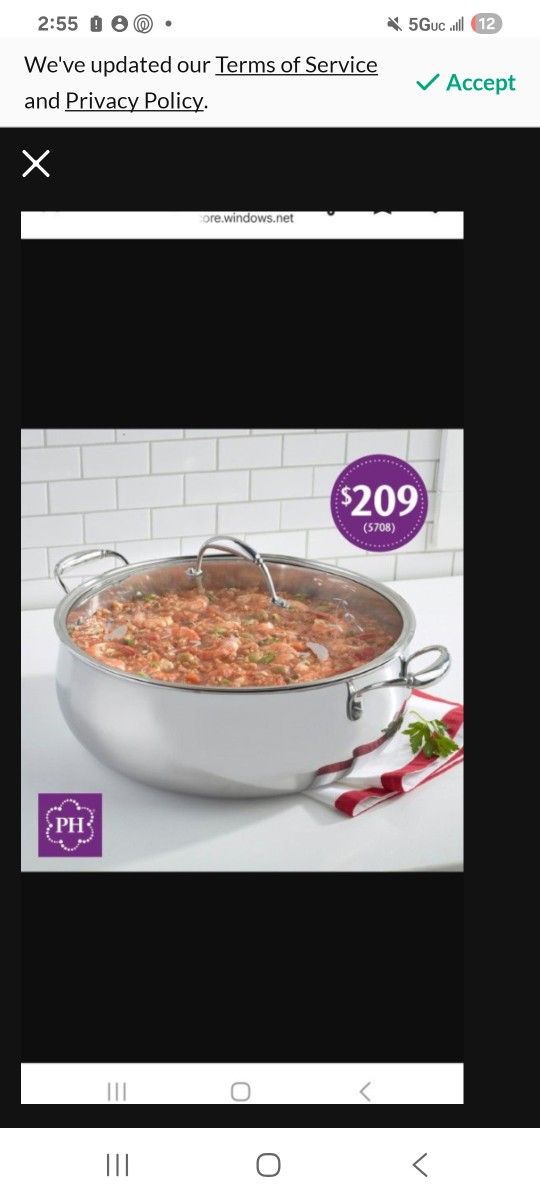Go back using system navigation bar
The width and height of the screenshot is (540, 1200).
pyautogui.click(x=420, y=1164)
